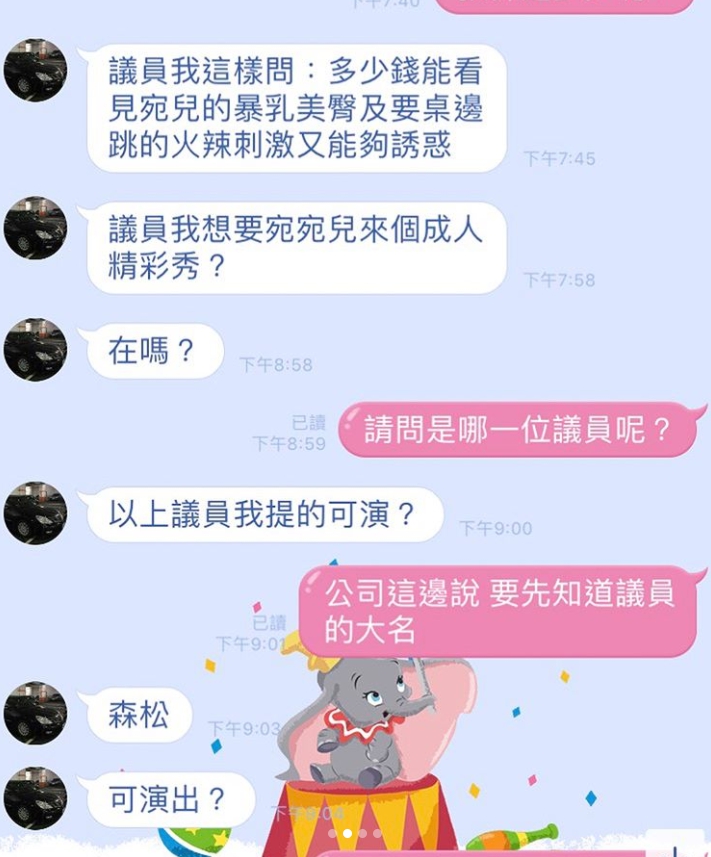Open sender's avatar beside the 多少錢 message

click(35, 71)
